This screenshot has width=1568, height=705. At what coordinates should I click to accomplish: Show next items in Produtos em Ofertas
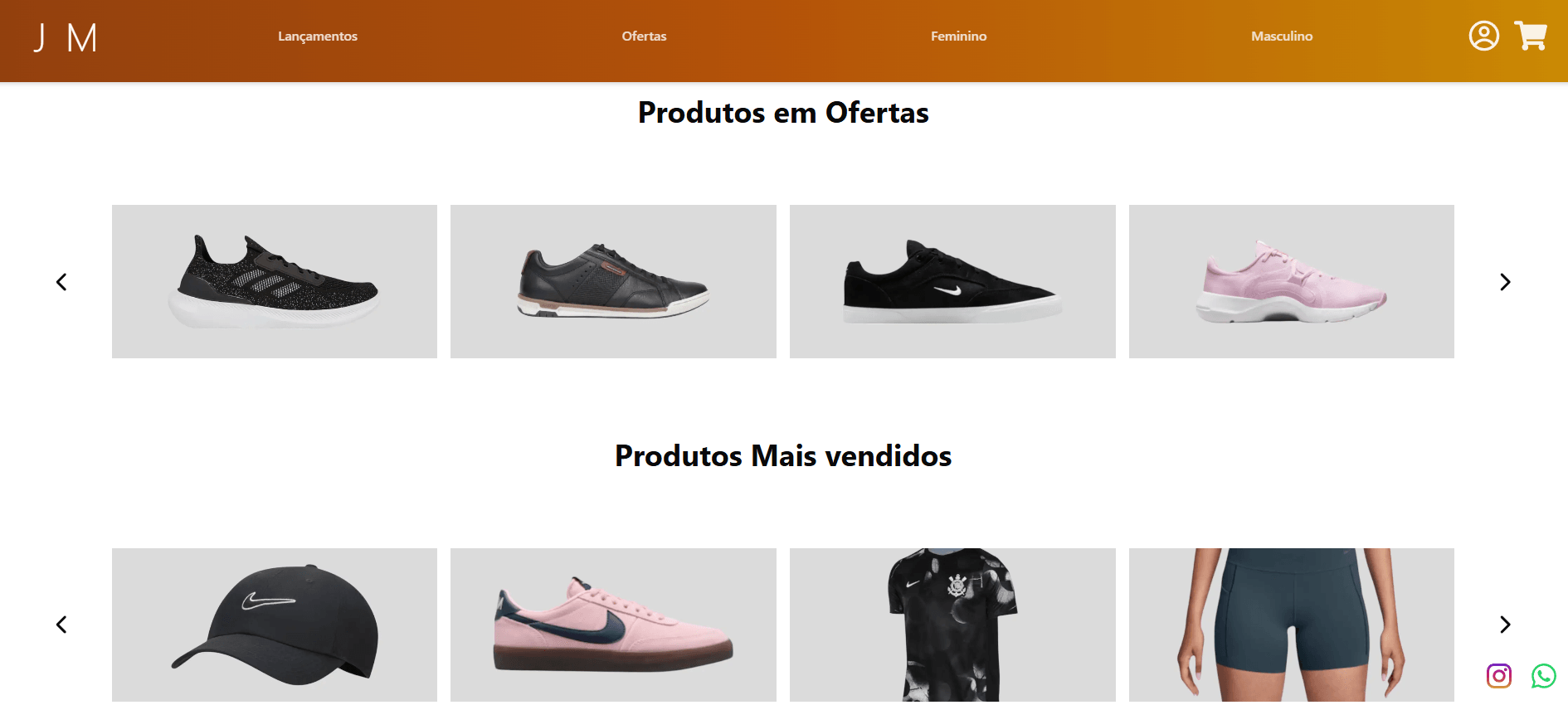tap(1505, 282)
